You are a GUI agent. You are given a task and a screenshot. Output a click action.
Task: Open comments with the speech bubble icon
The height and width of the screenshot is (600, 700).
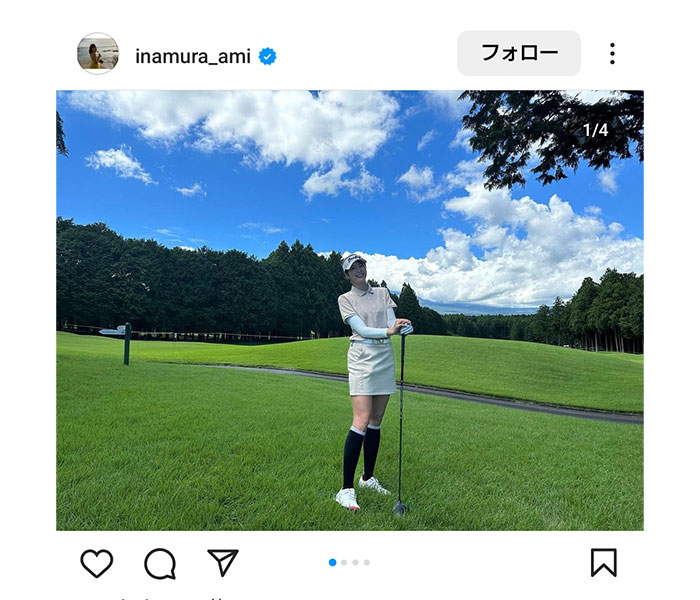point(160,563)
